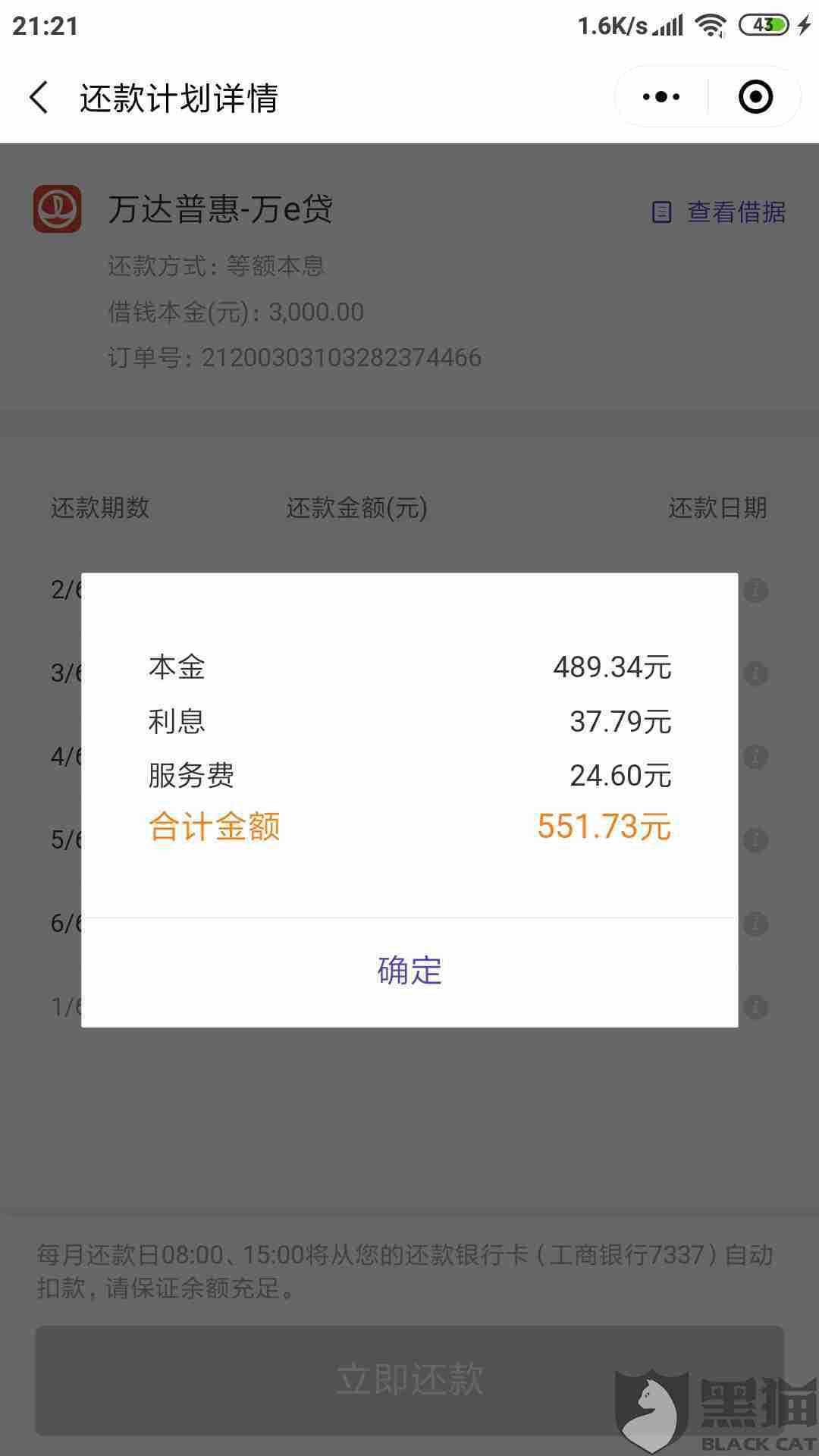Image resolution: width=819 pixels, height=1456 pixels.
Task: Close the mini program via circle icon
Action: [755, 97]
